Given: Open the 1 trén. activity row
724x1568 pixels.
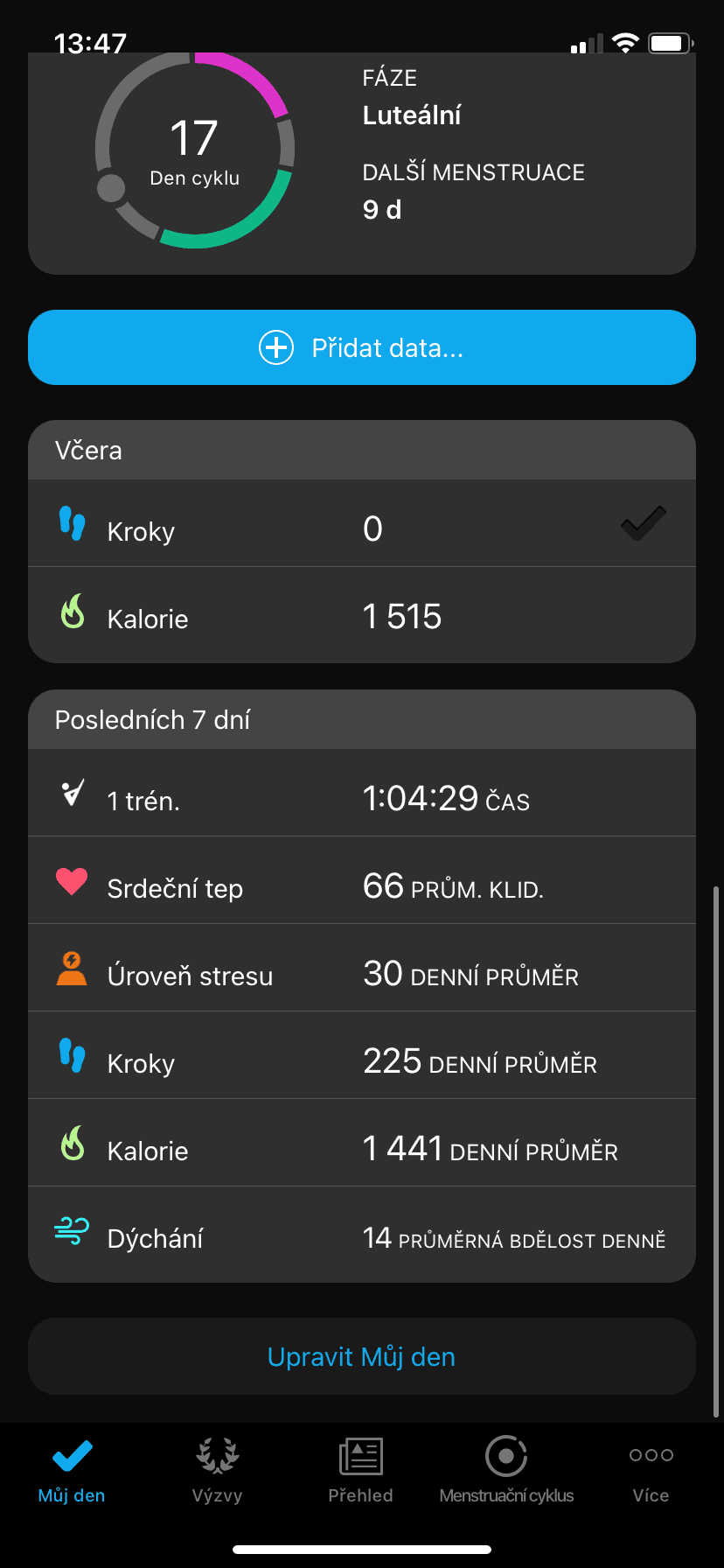Looking at the screenshot, I should click(361, 794).
